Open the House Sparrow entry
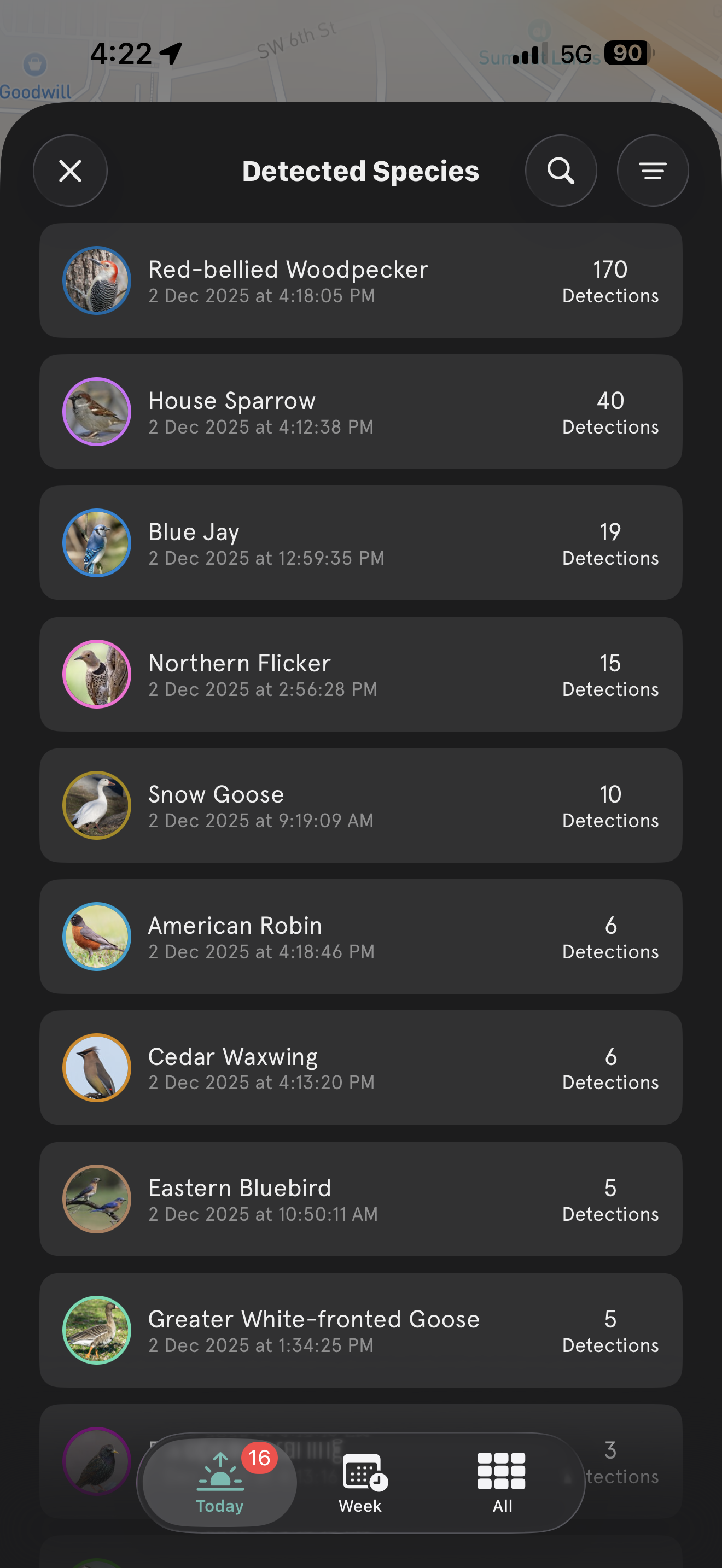Viewport: 722px width, 1568px height. click(x=360, y=412)
